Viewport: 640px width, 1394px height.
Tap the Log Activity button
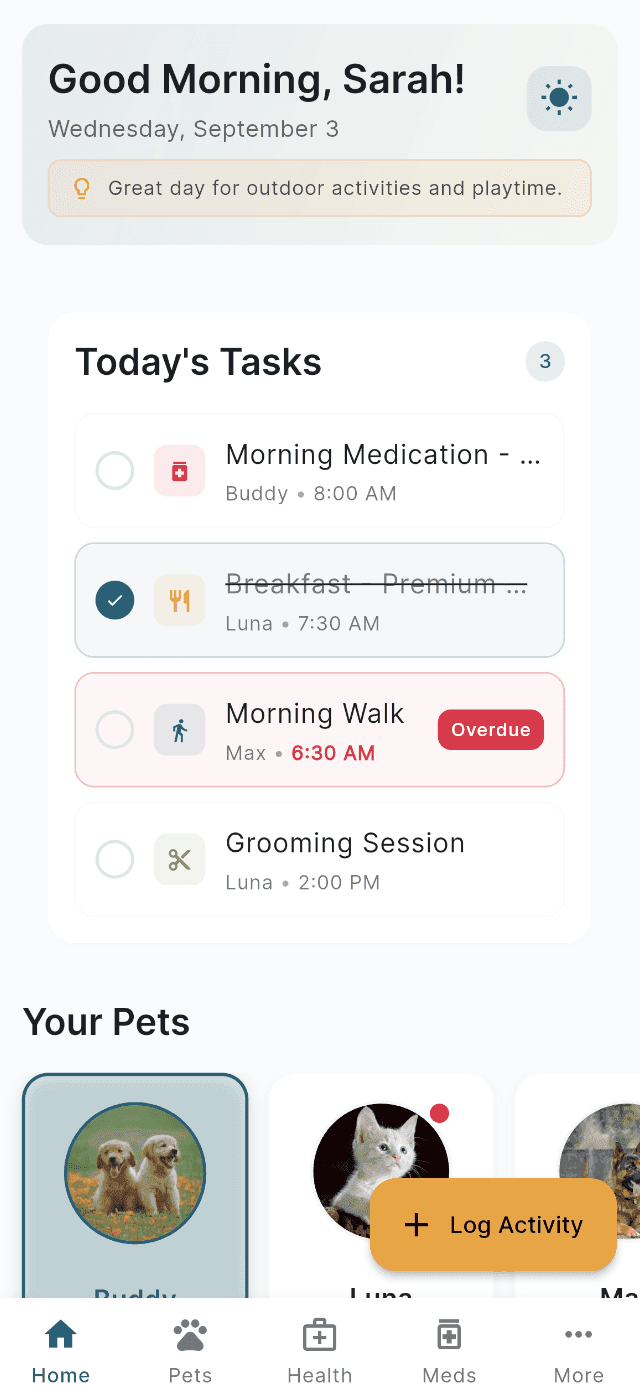point(493,1225)
